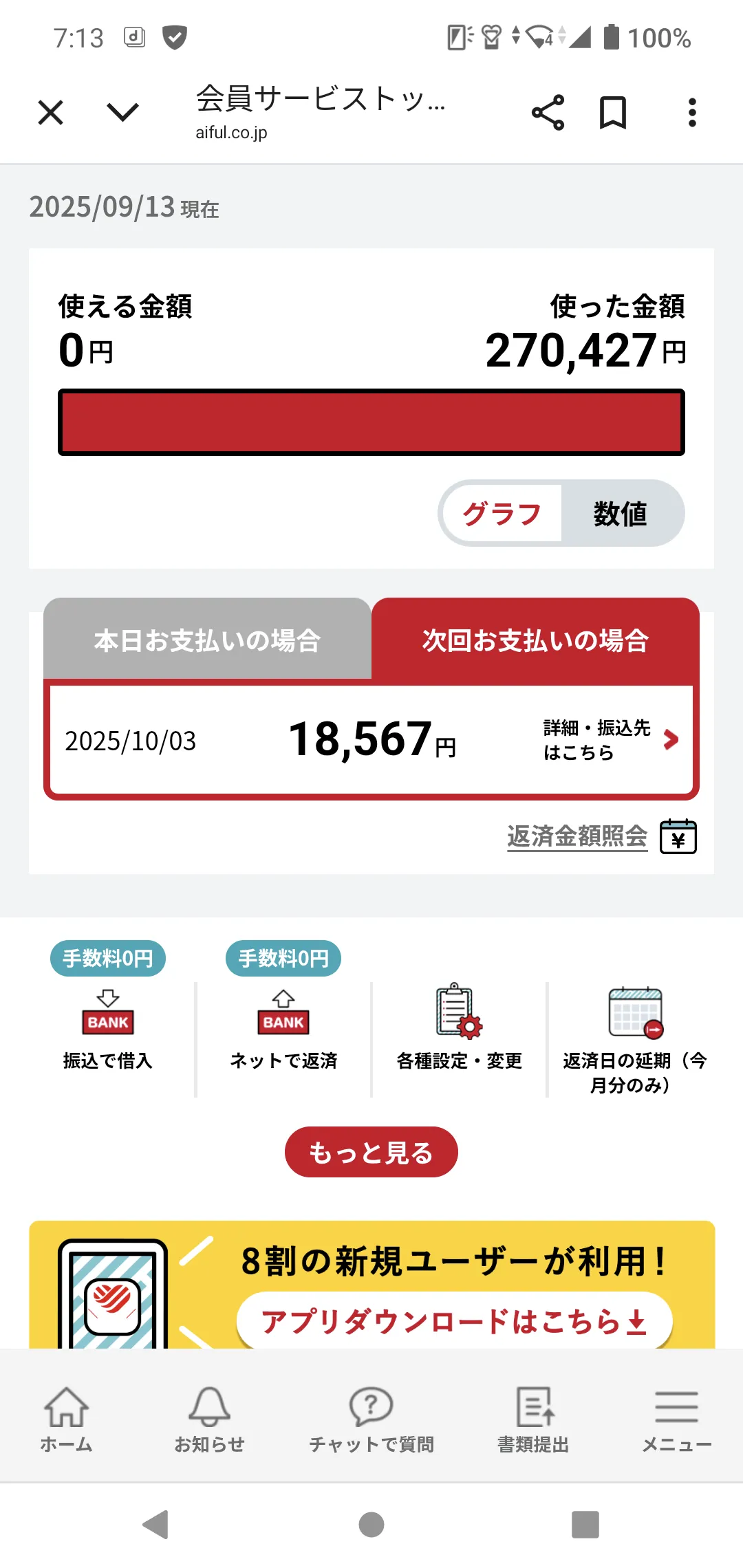Tap the もっと見る button

[371, 1152]
